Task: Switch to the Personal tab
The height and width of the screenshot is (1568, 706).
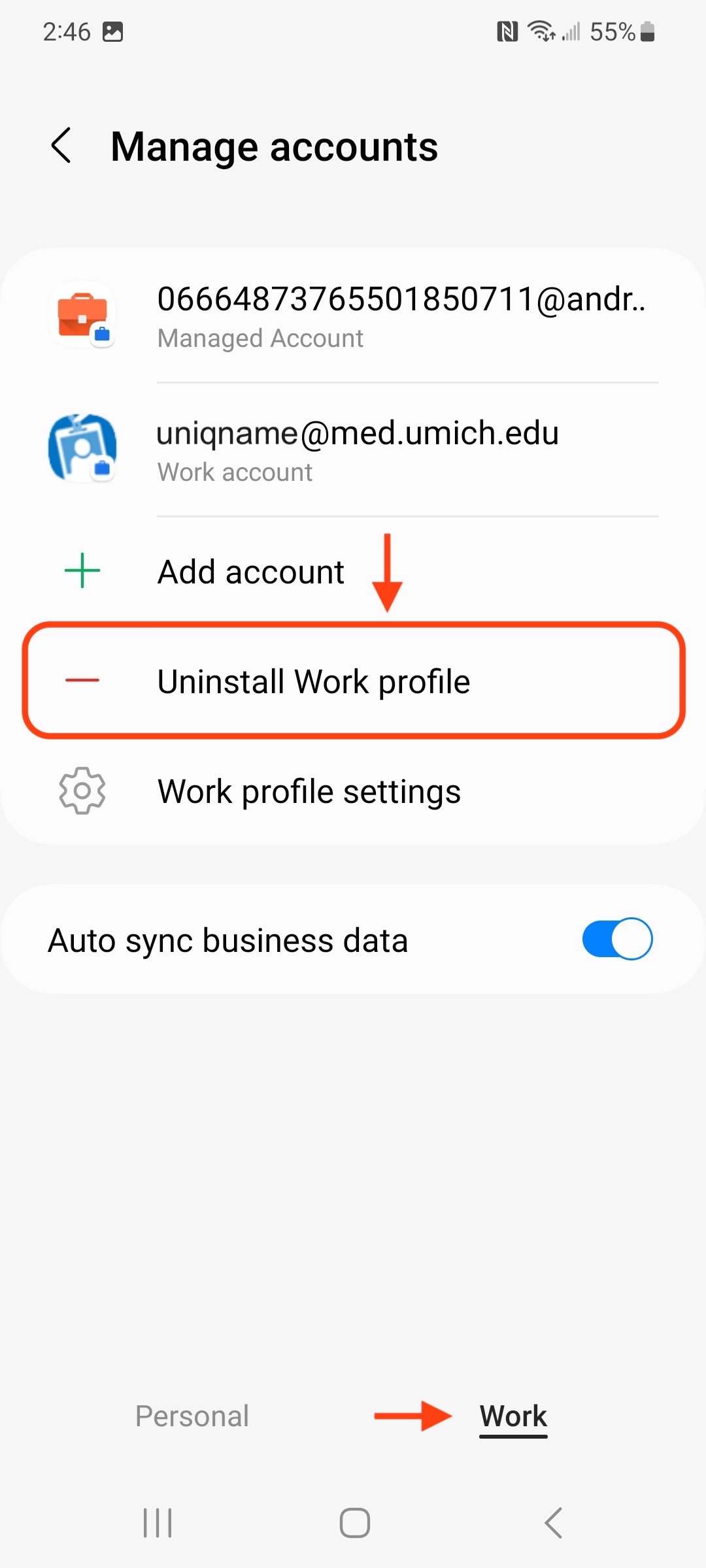Action: tap(192, 1416)
